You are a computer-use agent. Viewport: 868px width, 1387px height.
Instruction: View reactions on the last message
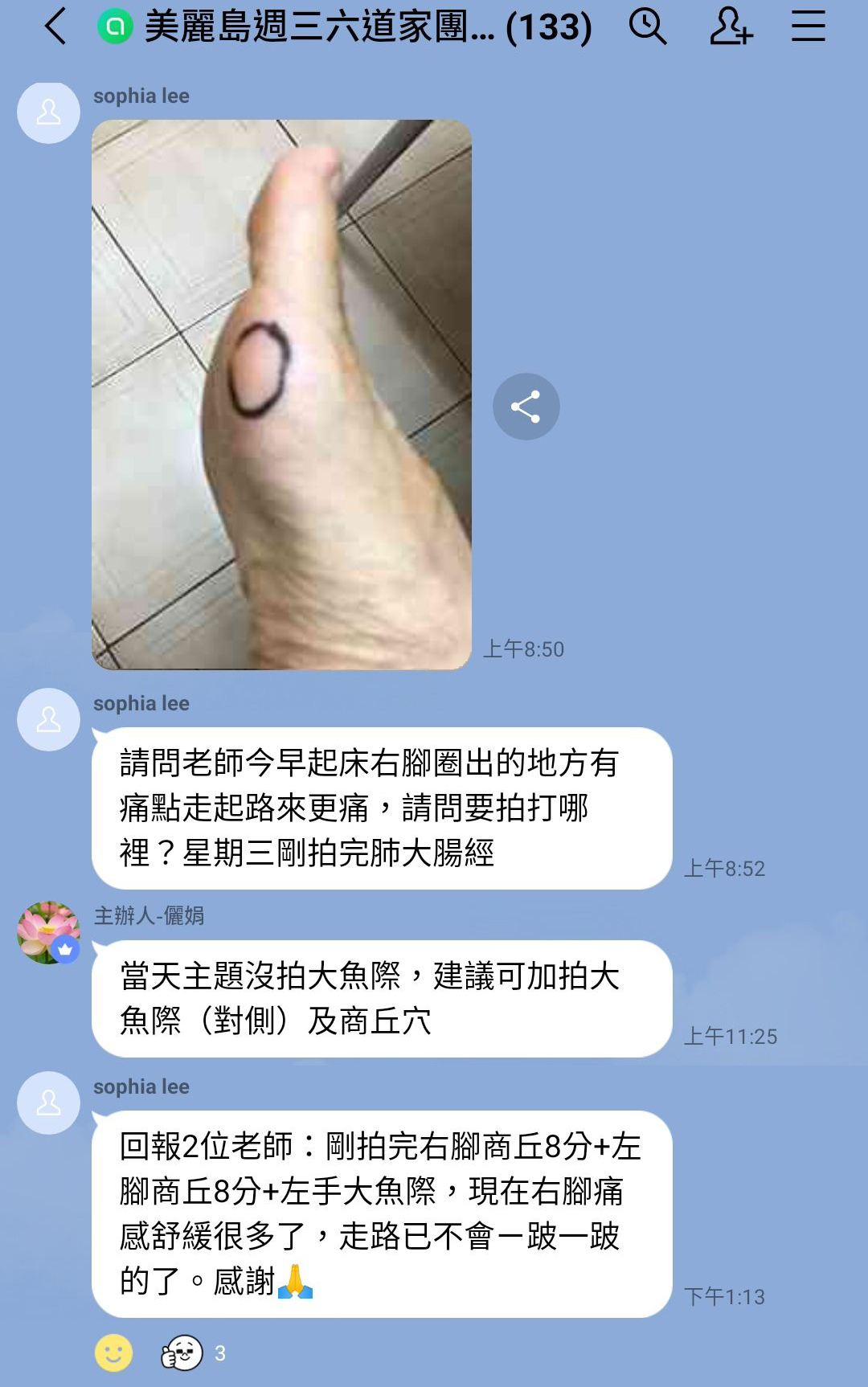[193, 1353]
